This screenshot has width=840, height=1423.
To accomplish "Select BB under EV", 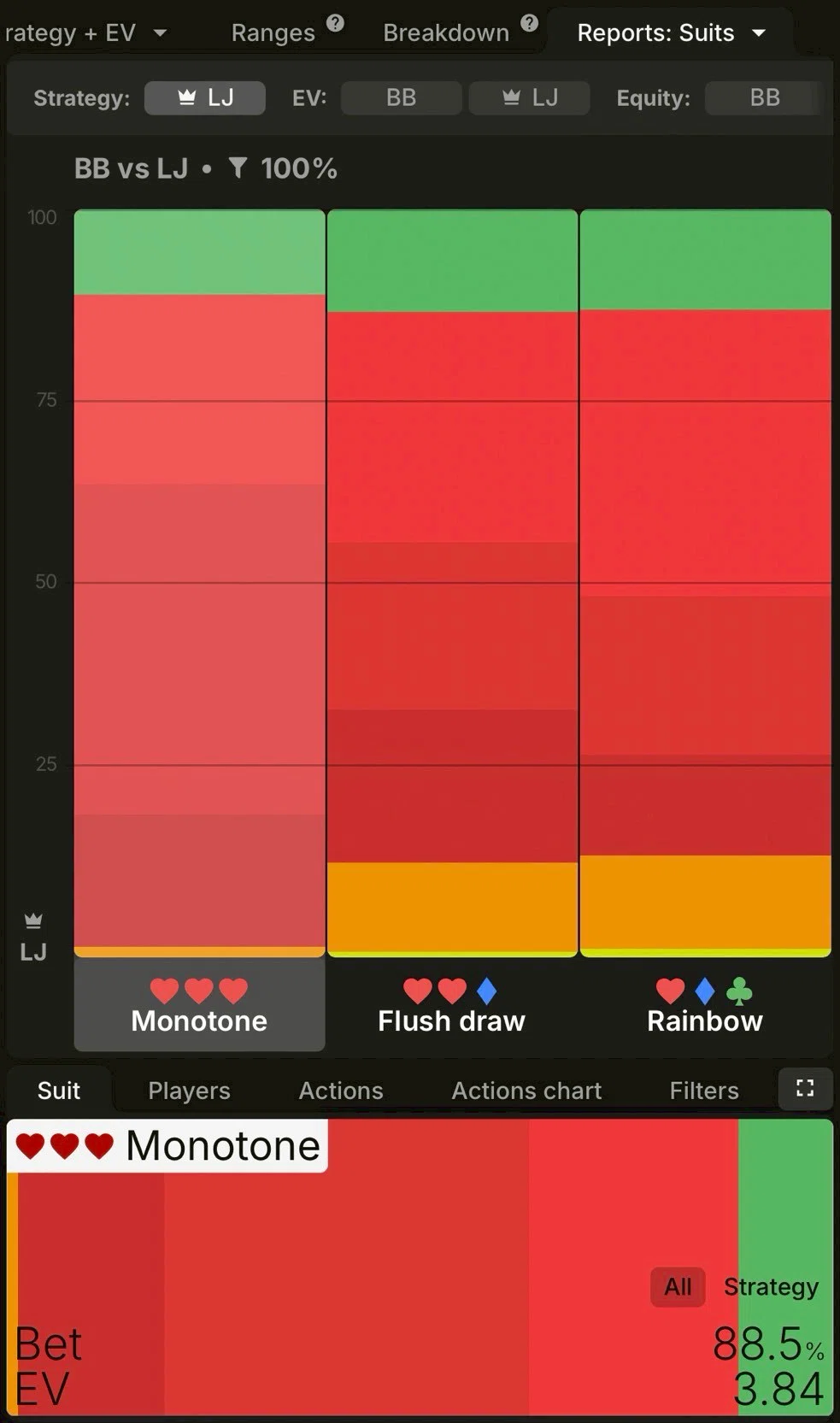I will click(401, 98).
